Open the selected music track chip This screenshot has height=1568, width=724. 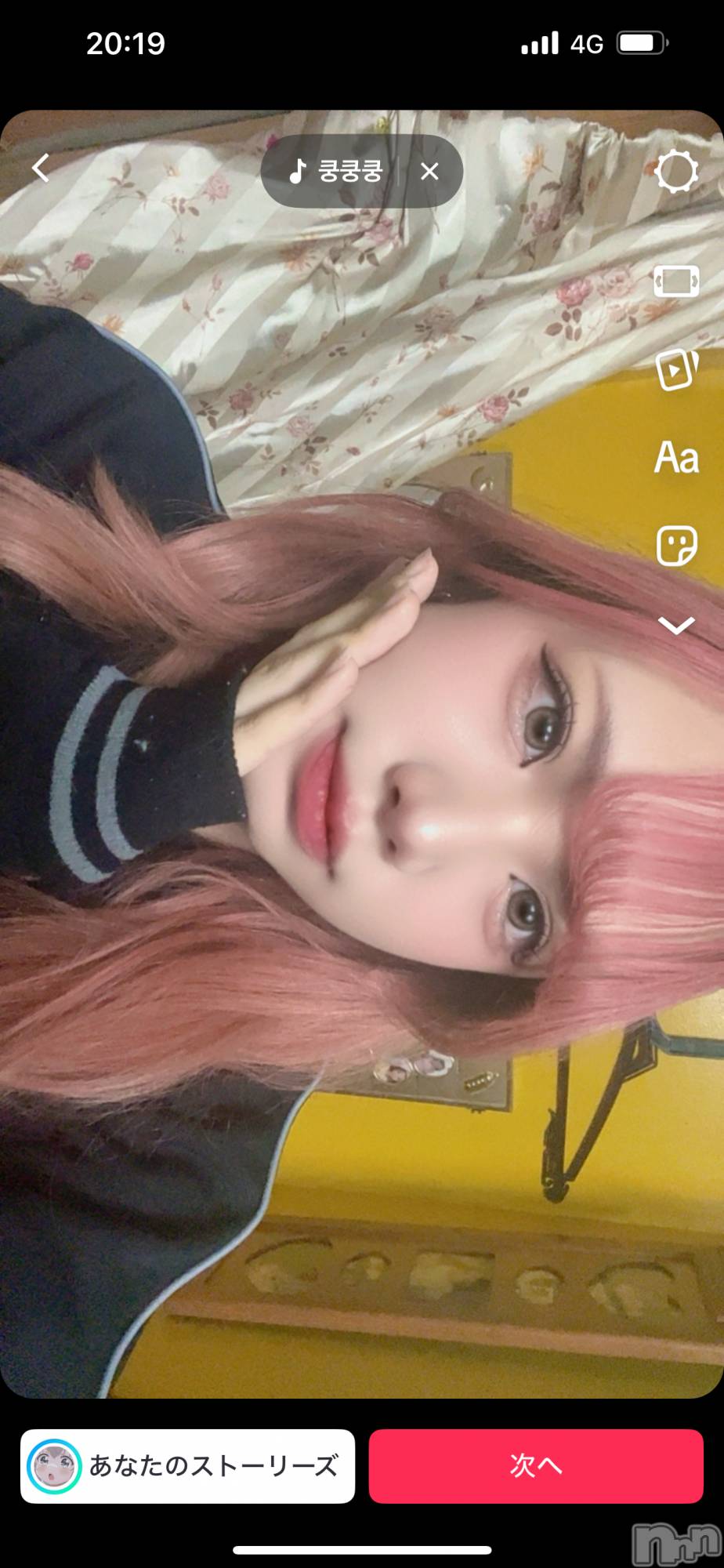pos(335,171)
